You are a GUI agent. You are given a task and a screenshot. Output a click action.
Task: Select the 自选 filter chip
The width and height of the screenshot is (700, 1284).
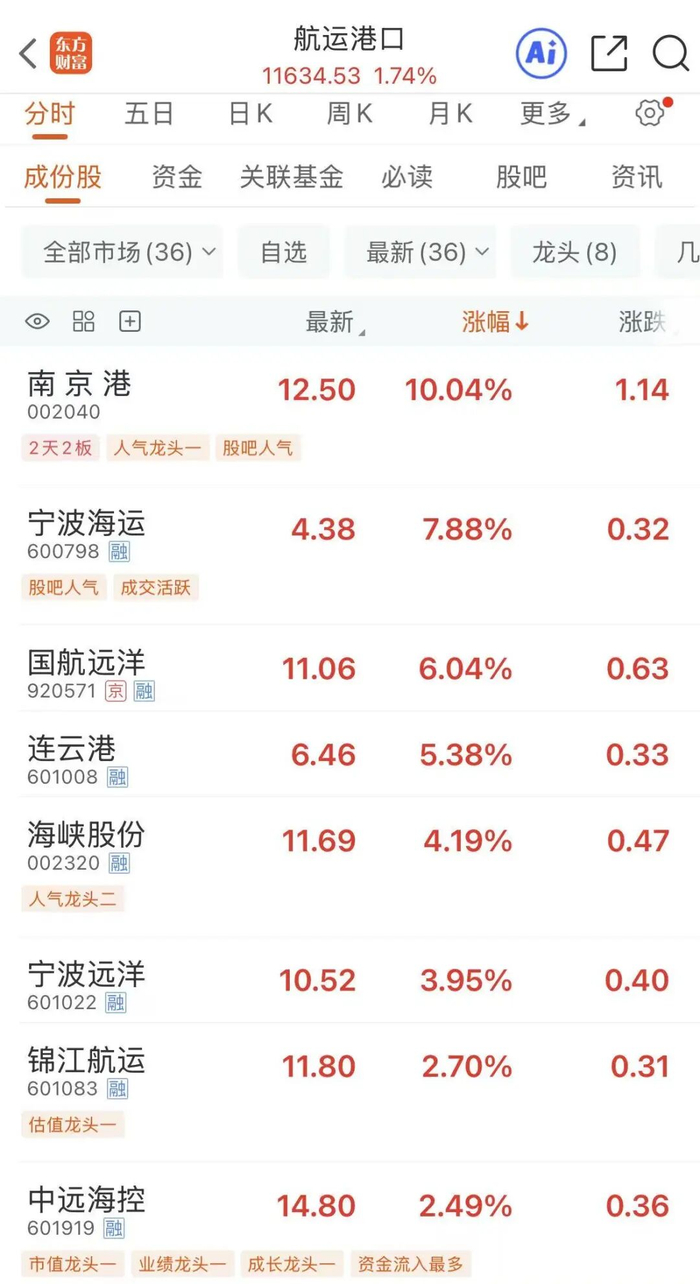[283, 252]
